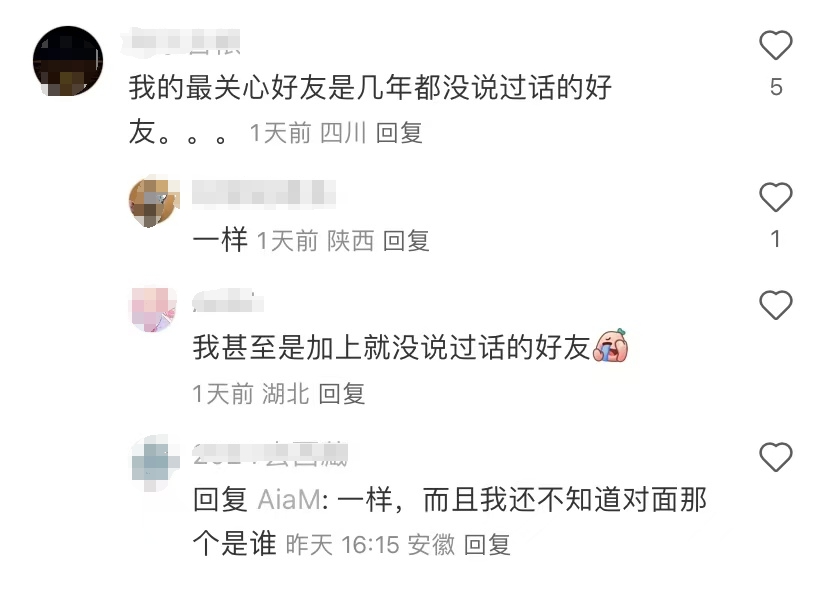Open the 湖北 commenter's avatar

click(x=154, y=308)
